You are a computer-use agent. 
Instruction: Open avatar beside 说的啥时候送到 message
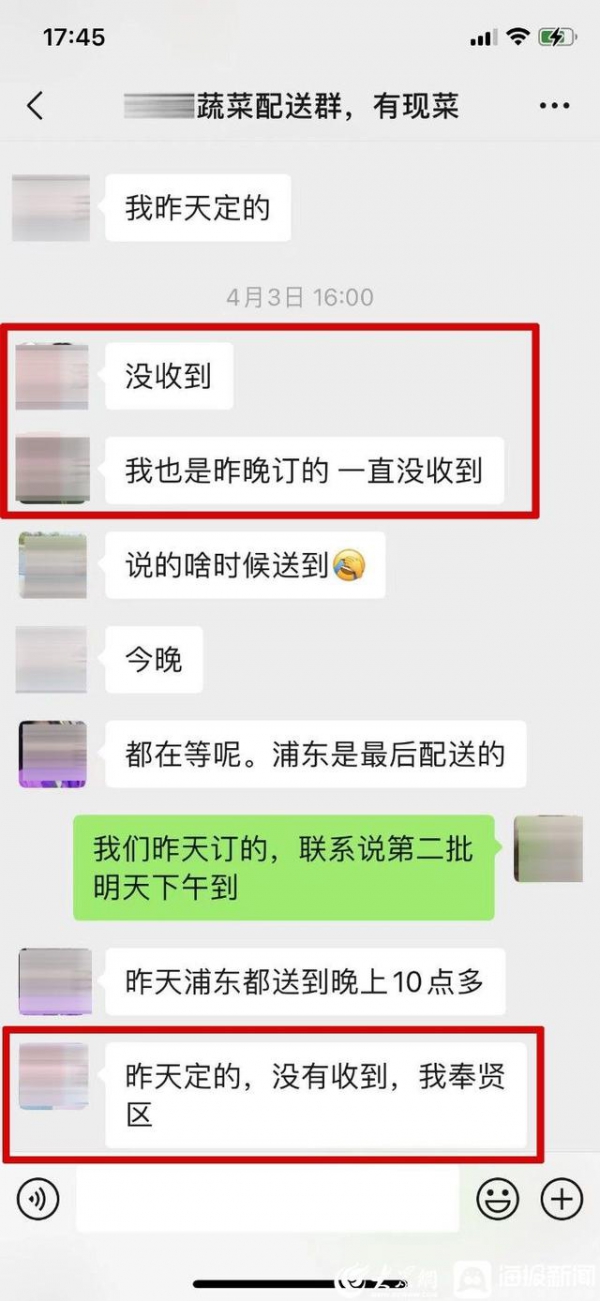[x=53, y=565]
